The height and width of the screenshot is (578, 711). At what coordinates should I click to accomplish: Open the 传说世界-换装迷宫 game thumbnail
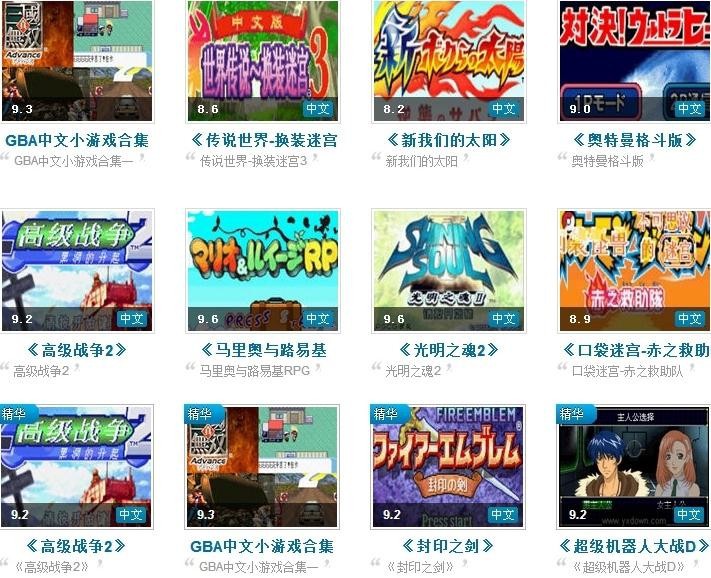click(x=263, y=61)
